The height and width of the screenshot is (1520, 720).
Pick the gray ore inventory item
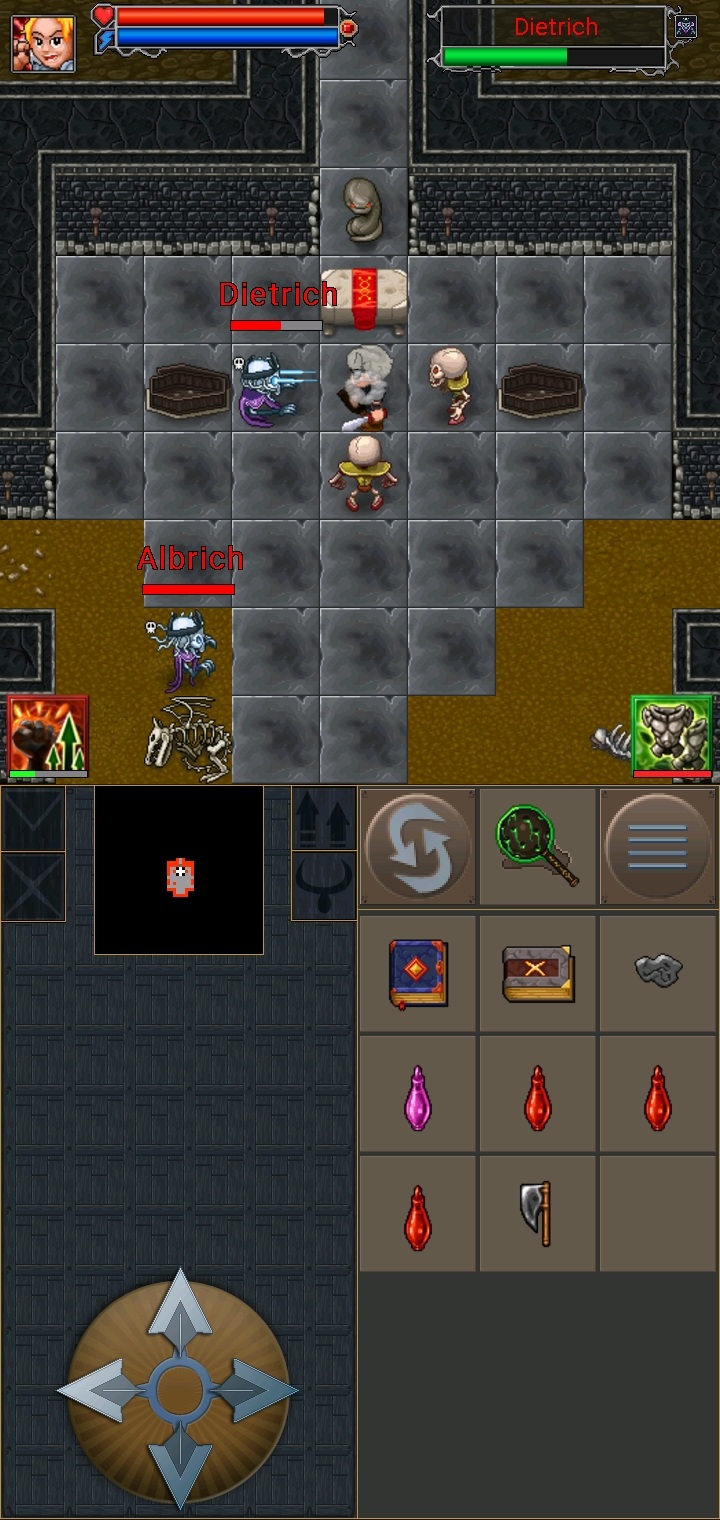pyautogui.click(x=657, y=968)
